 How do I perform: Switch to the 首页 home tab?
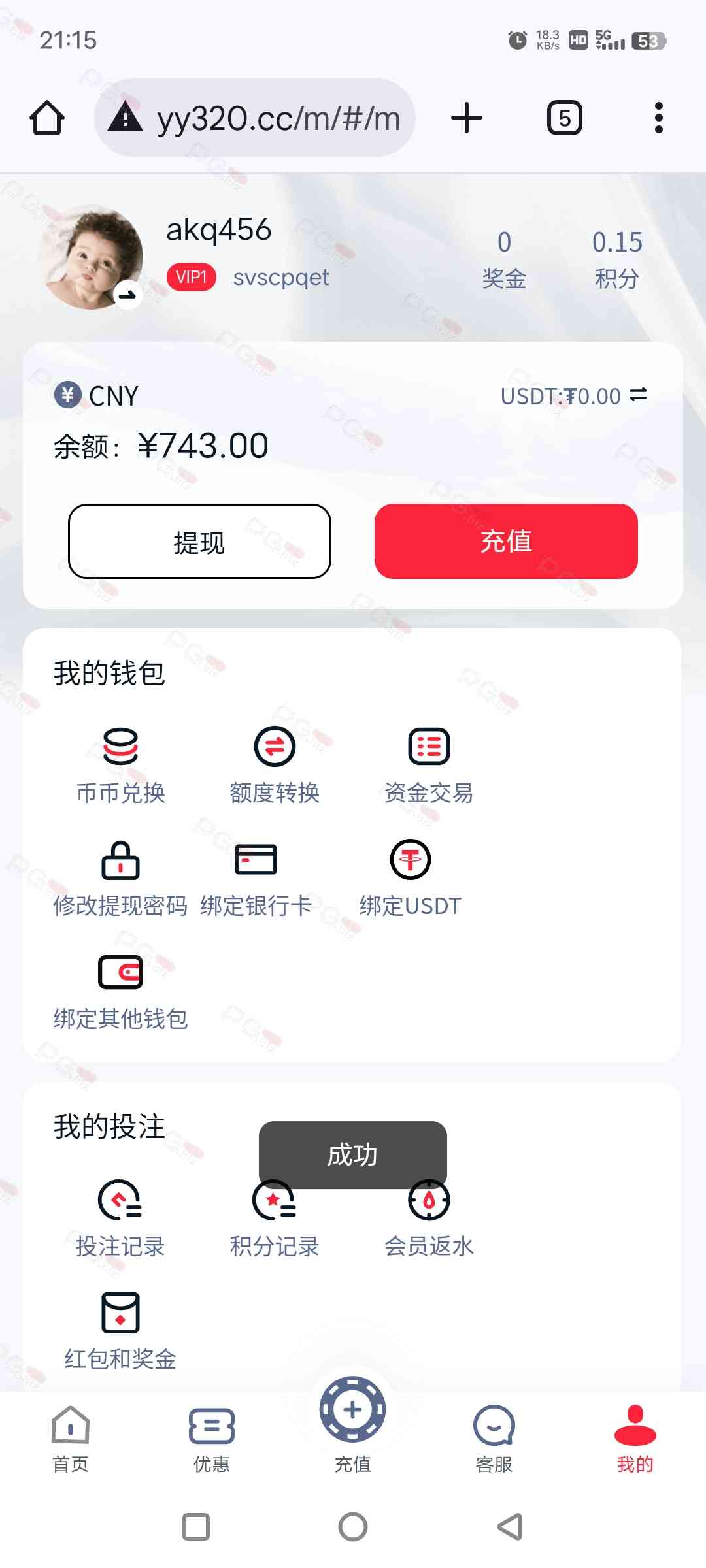click(x=71, y=1439)
